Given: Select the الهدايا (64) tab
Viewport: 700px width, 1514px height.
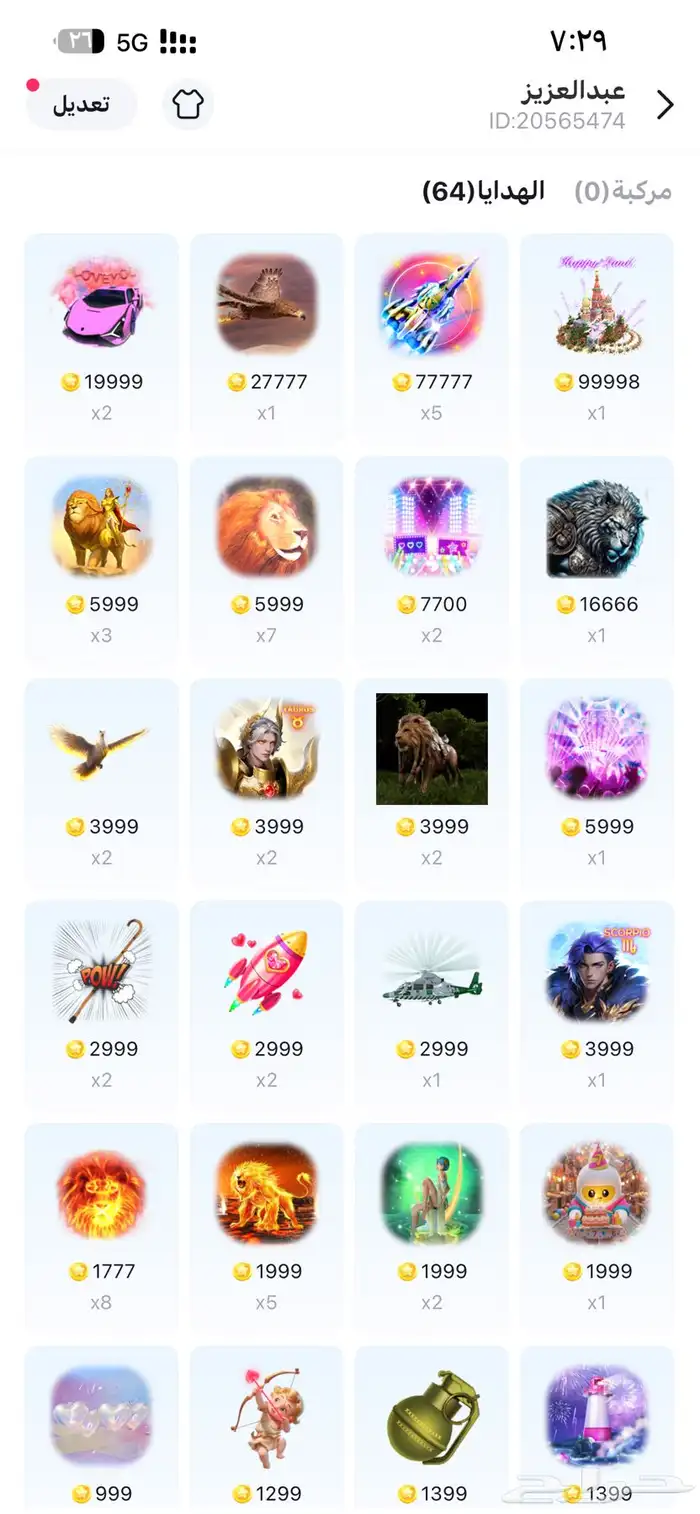Looking at the screenshot, I should point(484,191).
